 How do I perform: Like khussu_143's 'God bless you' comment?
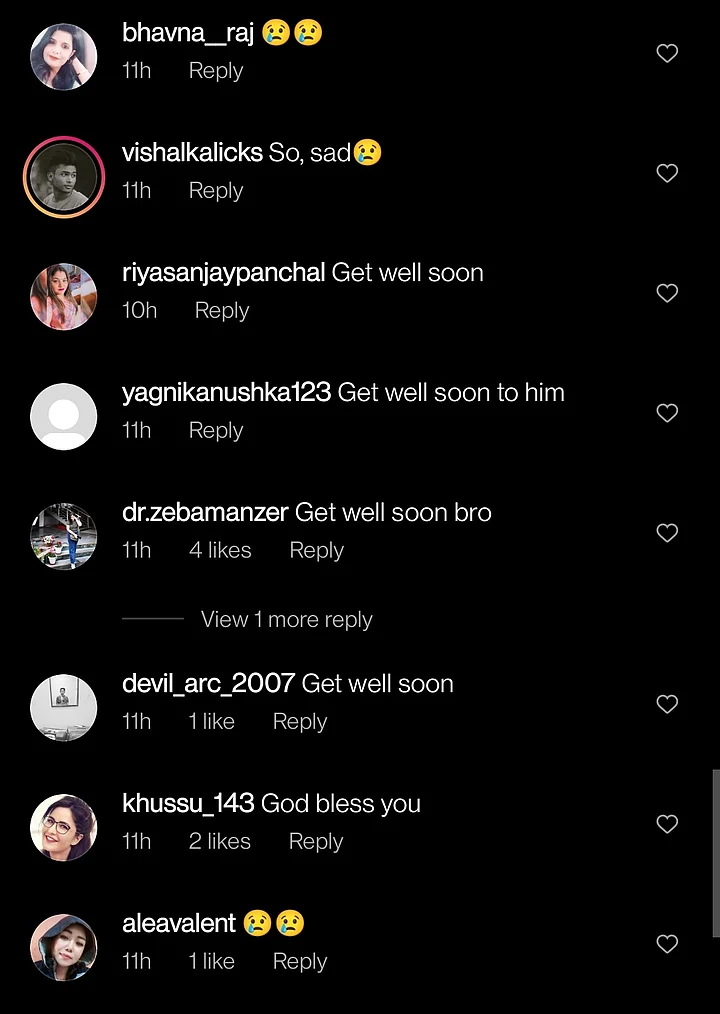click(x=667, y=824)
